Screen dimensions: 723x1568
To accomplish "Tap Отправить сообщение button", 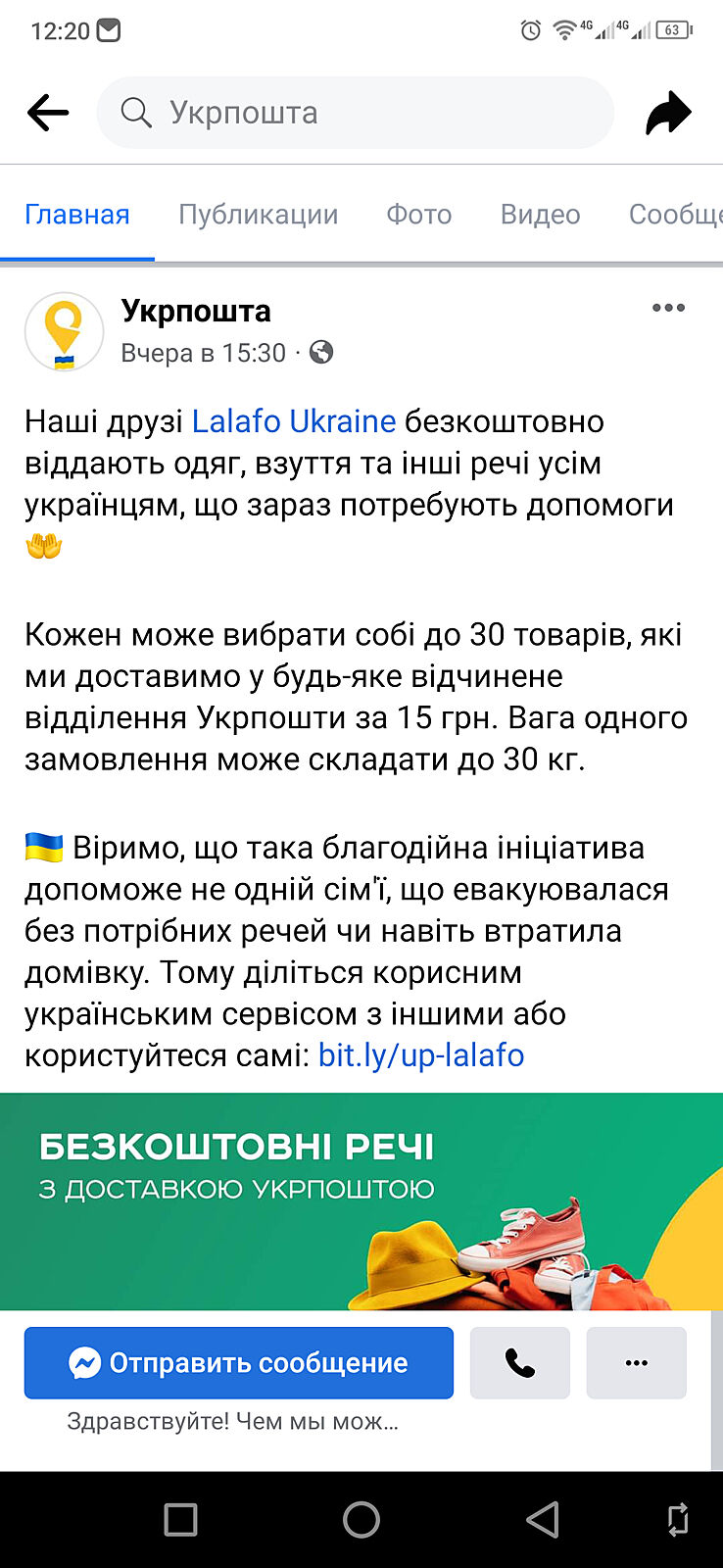I will pyautogui.click(x=238, y=1362).
